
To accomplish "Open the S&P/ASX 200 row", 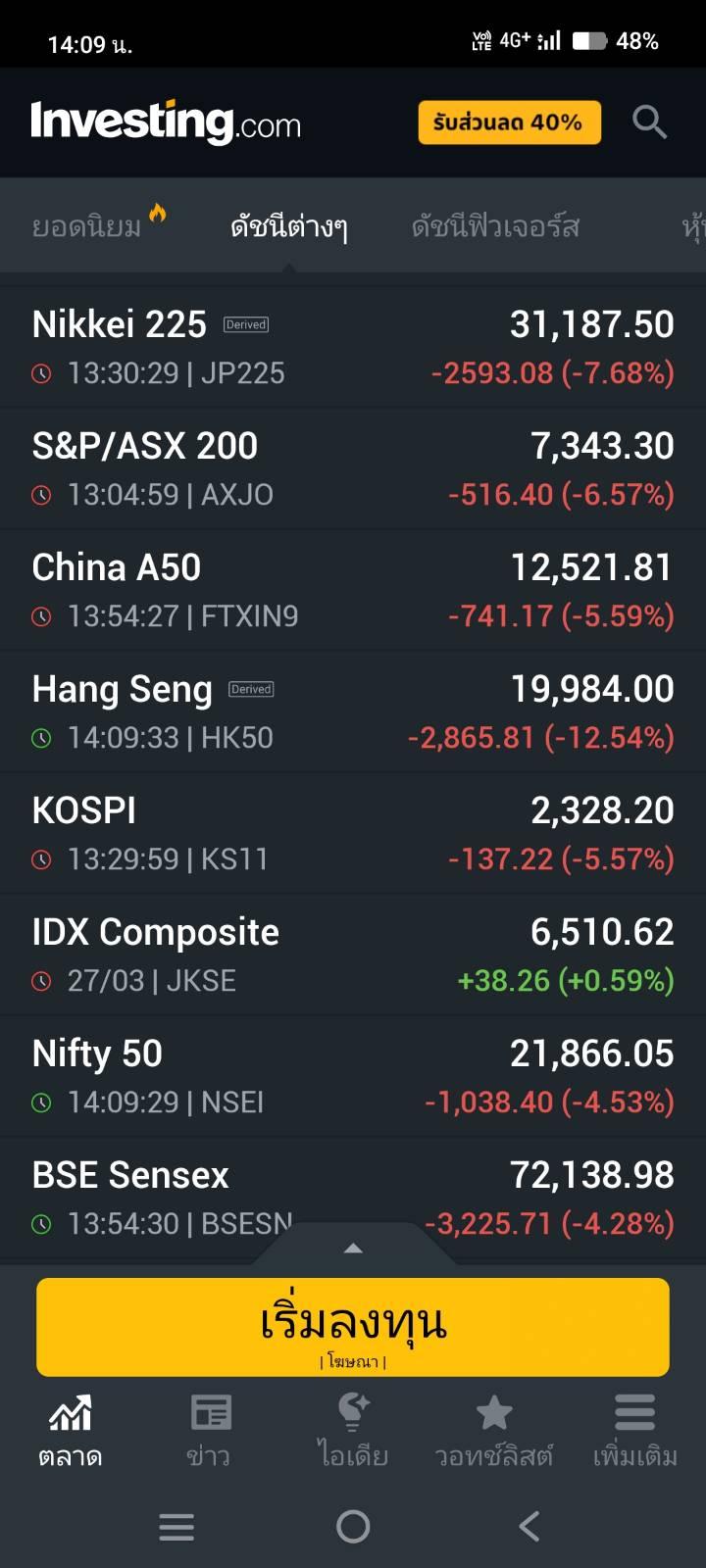I will click(x=353, y=468).
